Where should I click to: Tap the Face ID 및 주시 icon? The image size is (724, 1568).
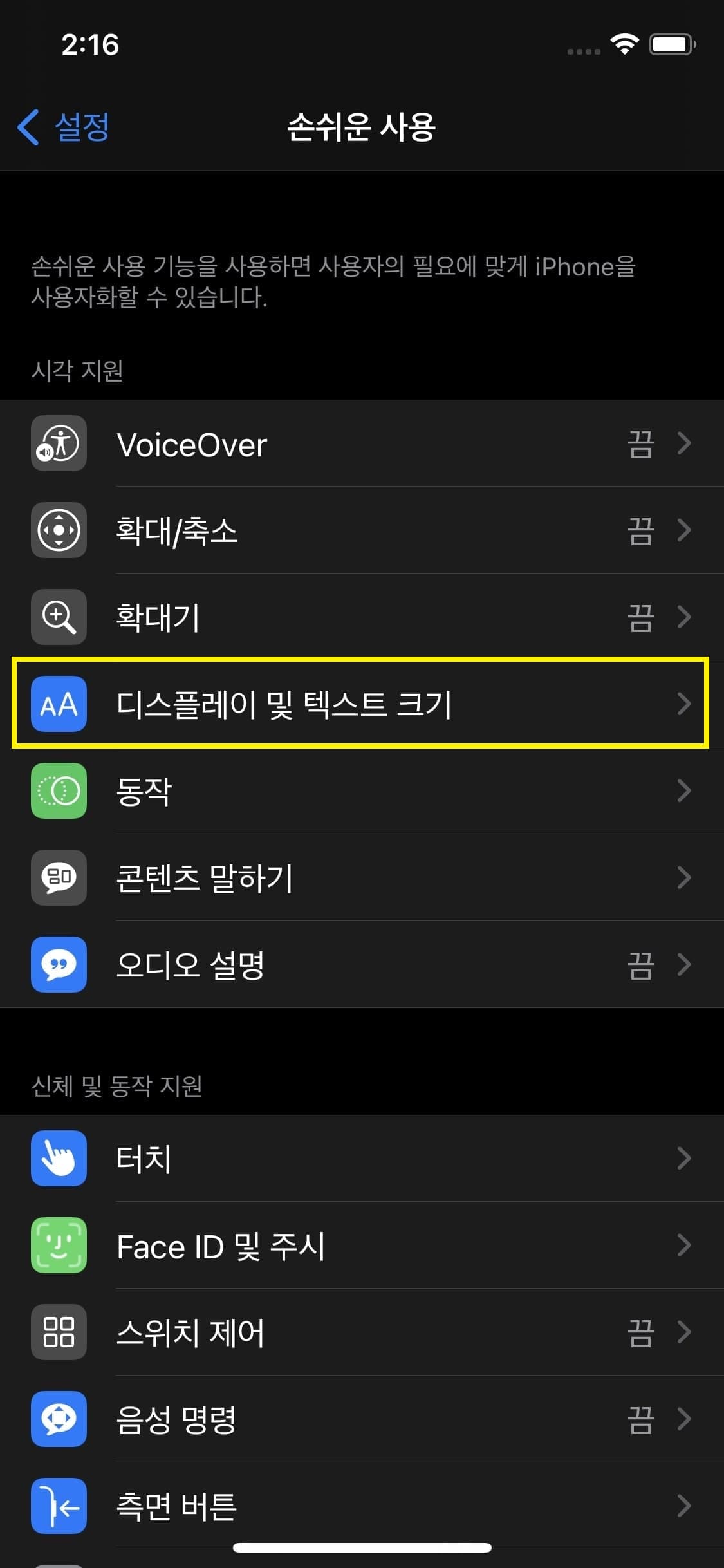(58, 1246)
